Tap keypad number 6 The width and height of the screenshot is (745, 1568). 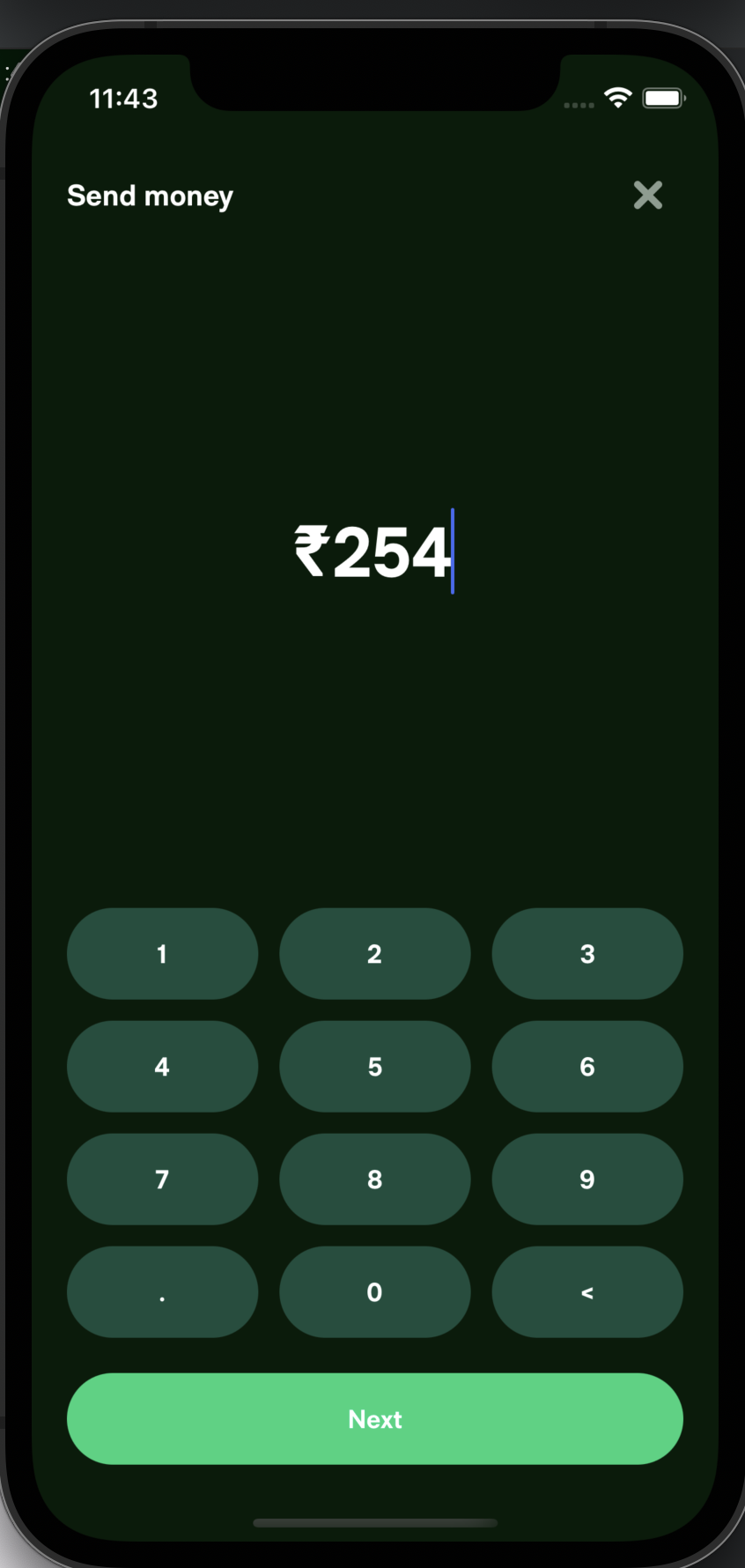click(x=587, y=1066)
